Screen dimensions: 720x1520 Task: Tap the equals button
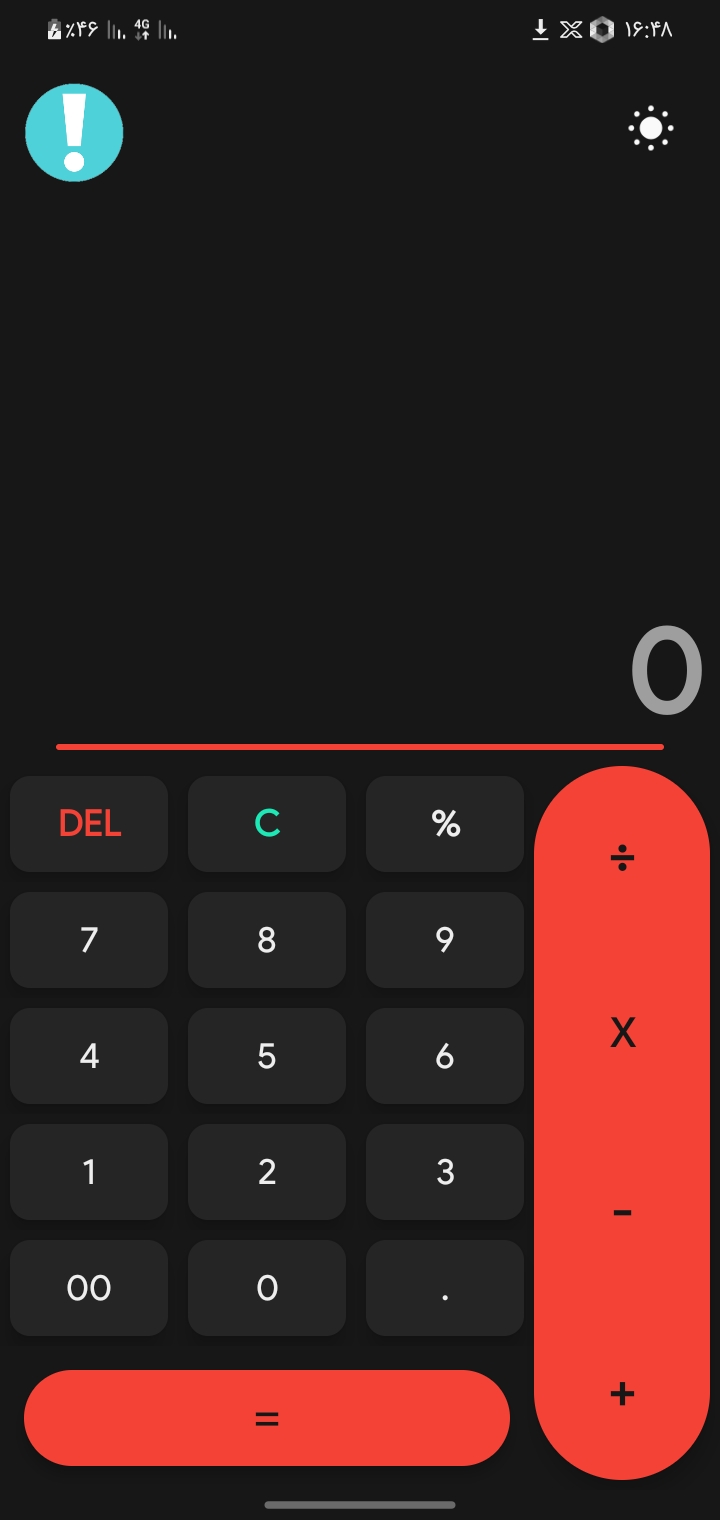pos(267,1418)
